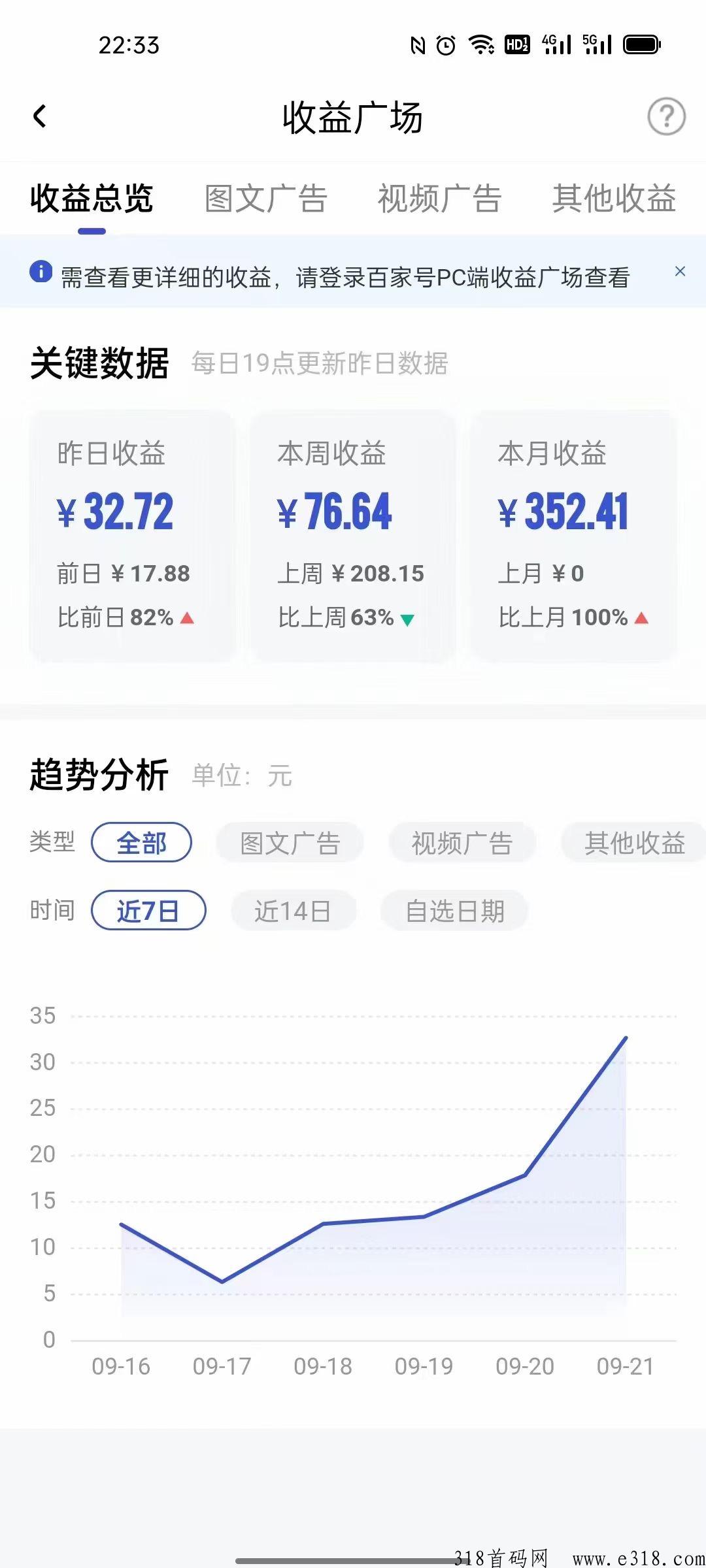This screenshot has width=706, height=1568.
Task: Filter trend by 视频广告 chip
Action: (462, 842)
